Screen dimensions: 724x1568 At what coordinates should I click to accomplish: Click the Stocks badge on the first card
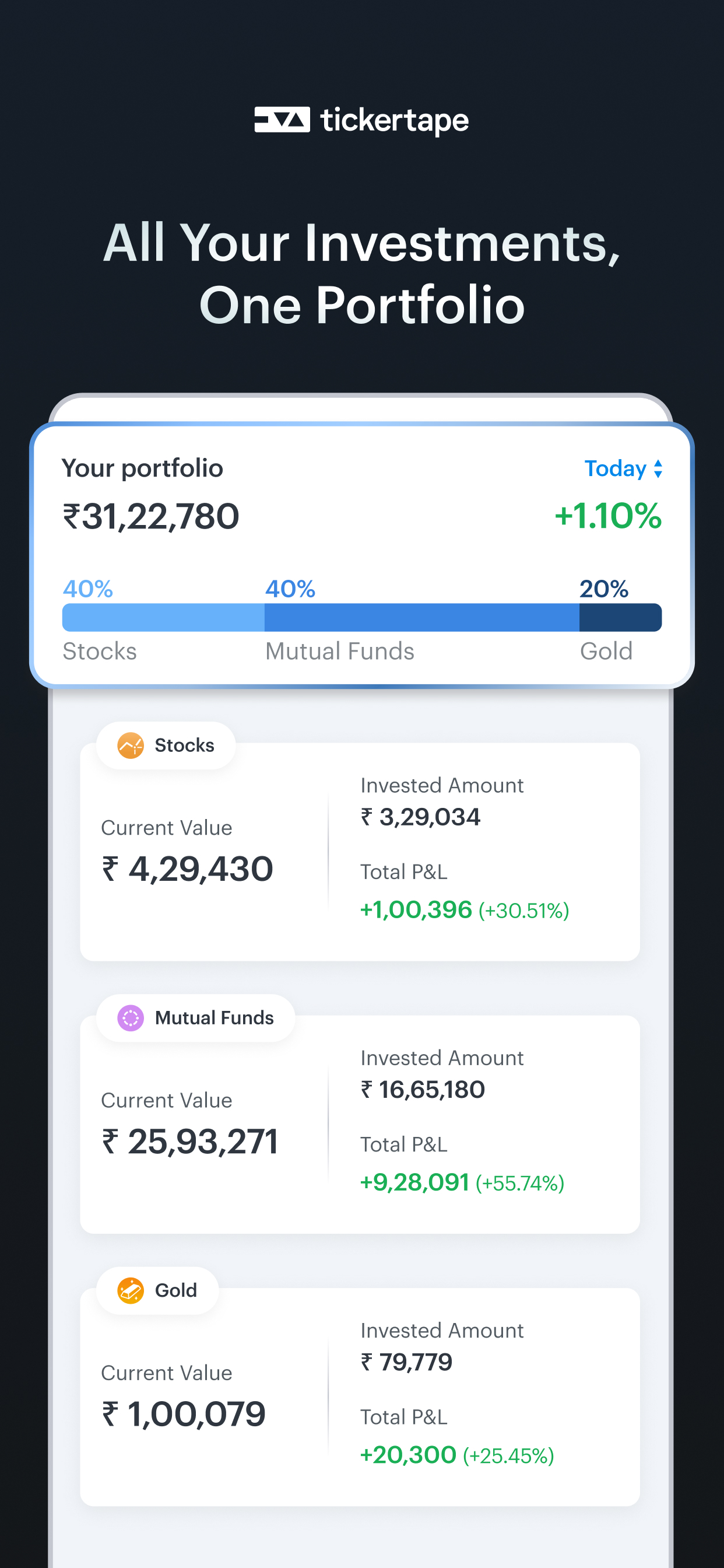point(165,744)
